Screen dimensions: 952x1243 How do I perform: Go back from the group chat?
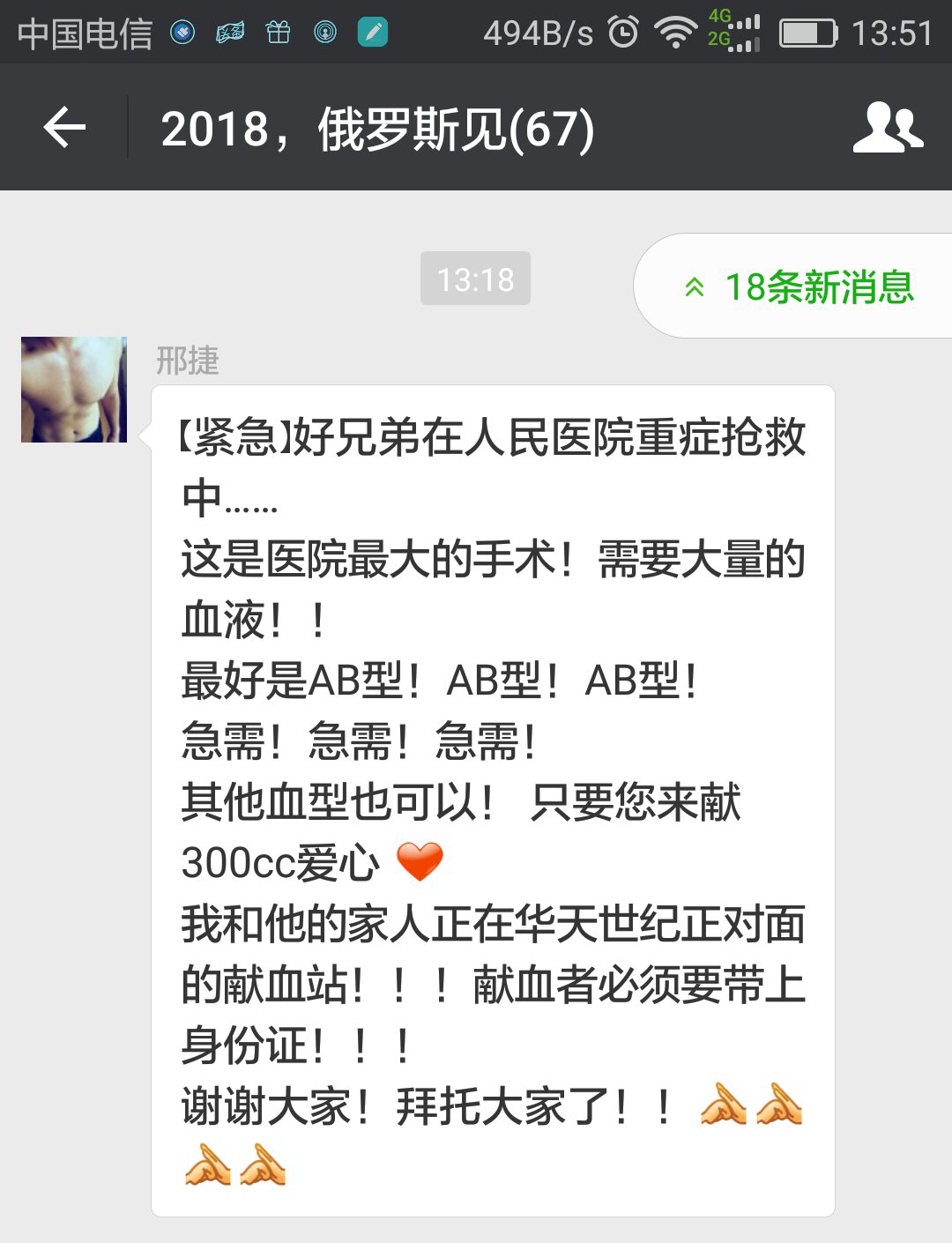64,128
